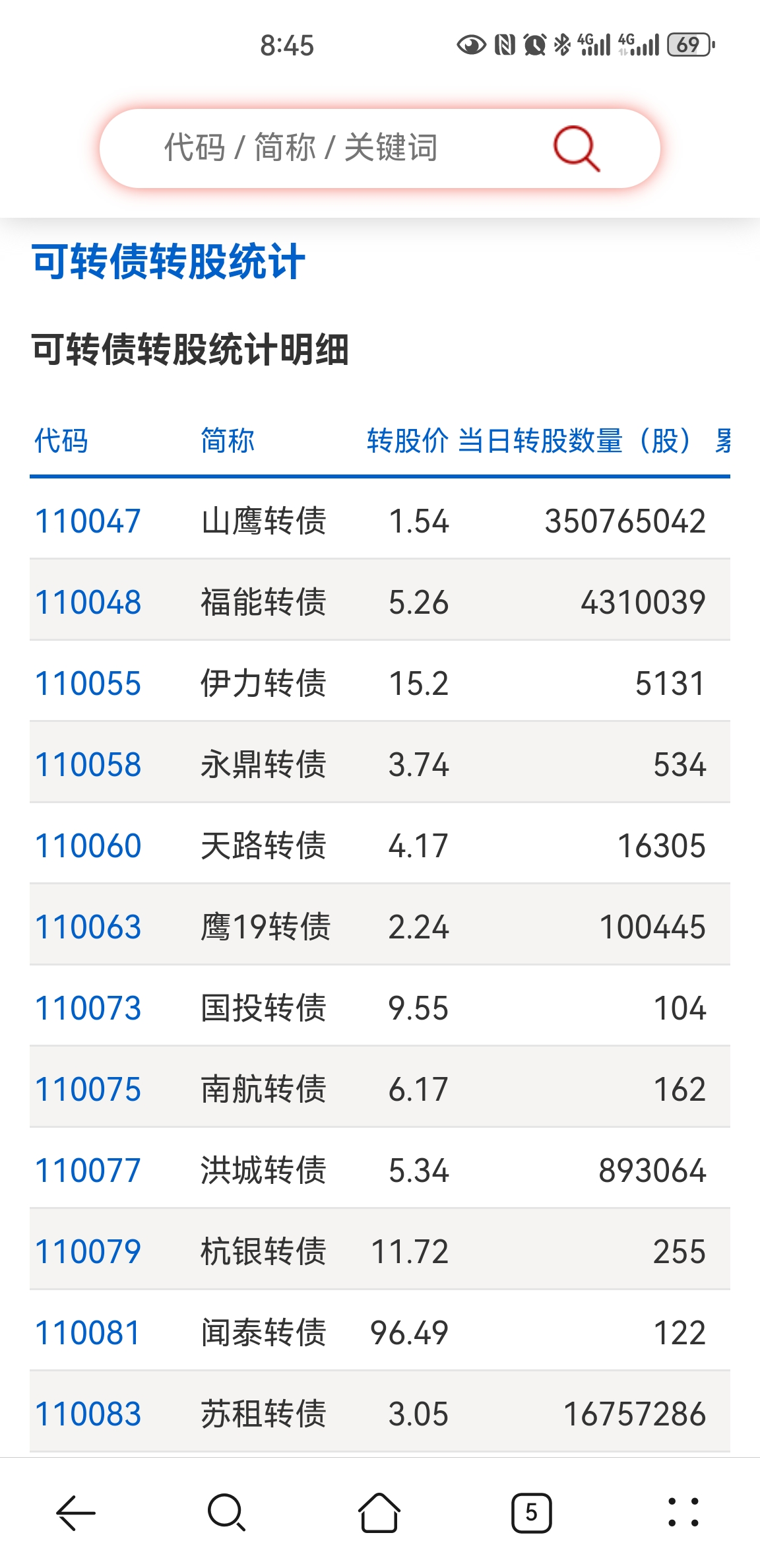Viewport: 760px width, 1568px height.
Task: Open bond code 110048 link
Action: (x=88, y=603)
